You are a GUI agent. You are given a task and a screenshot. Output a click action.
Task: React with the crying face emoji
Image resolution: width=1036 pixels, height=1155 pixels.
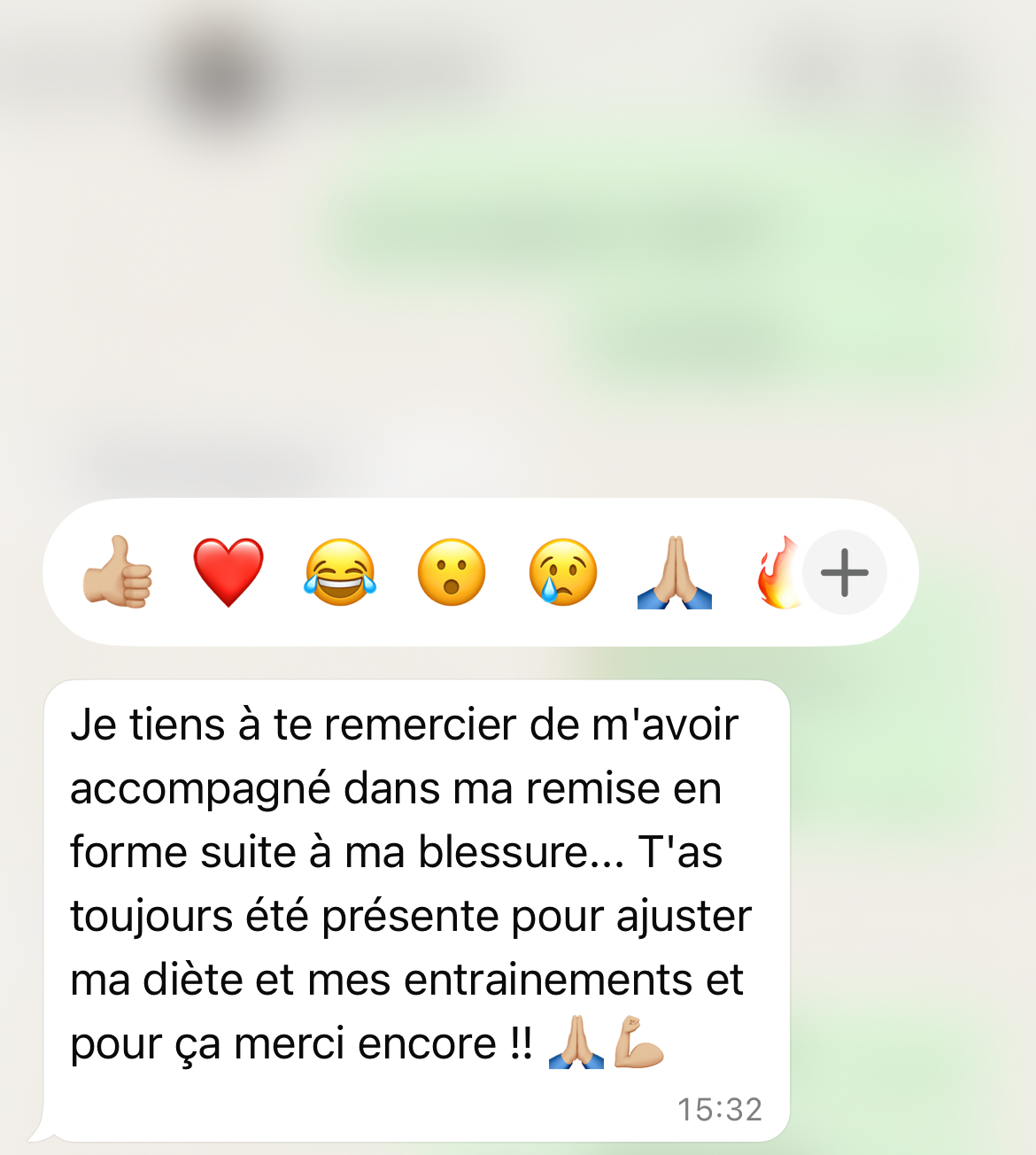click(563, 572)
